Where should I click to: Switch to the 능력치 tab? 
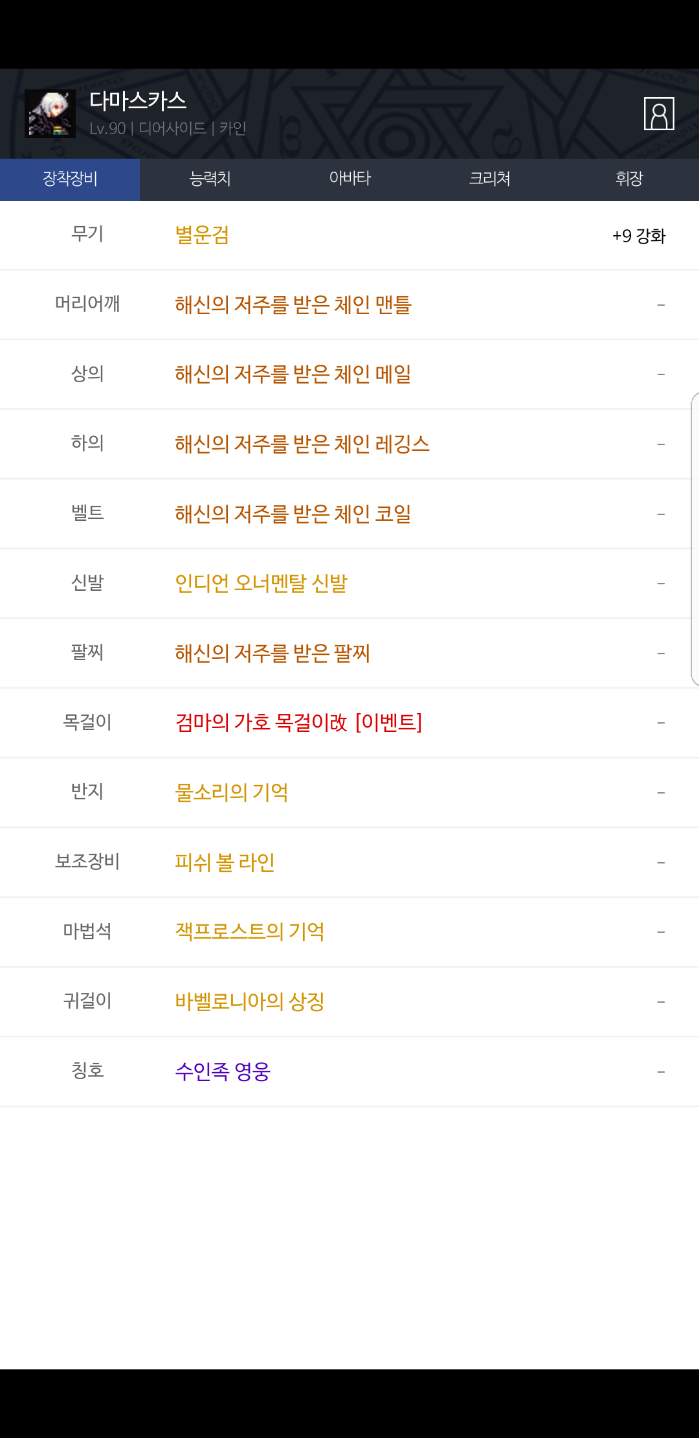pyautogui.click(x=210, y=179)
